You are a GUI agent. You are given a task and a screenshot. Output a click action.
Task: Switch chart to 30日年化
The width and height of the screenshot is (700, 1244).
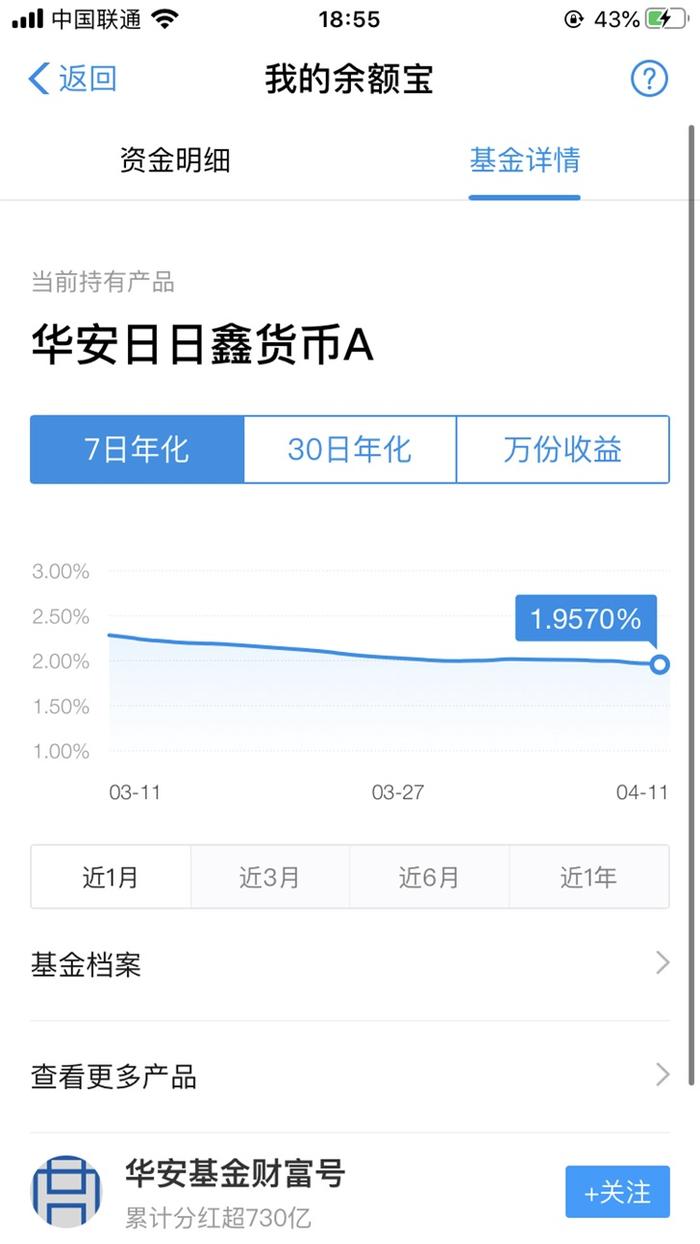[350, 450]
